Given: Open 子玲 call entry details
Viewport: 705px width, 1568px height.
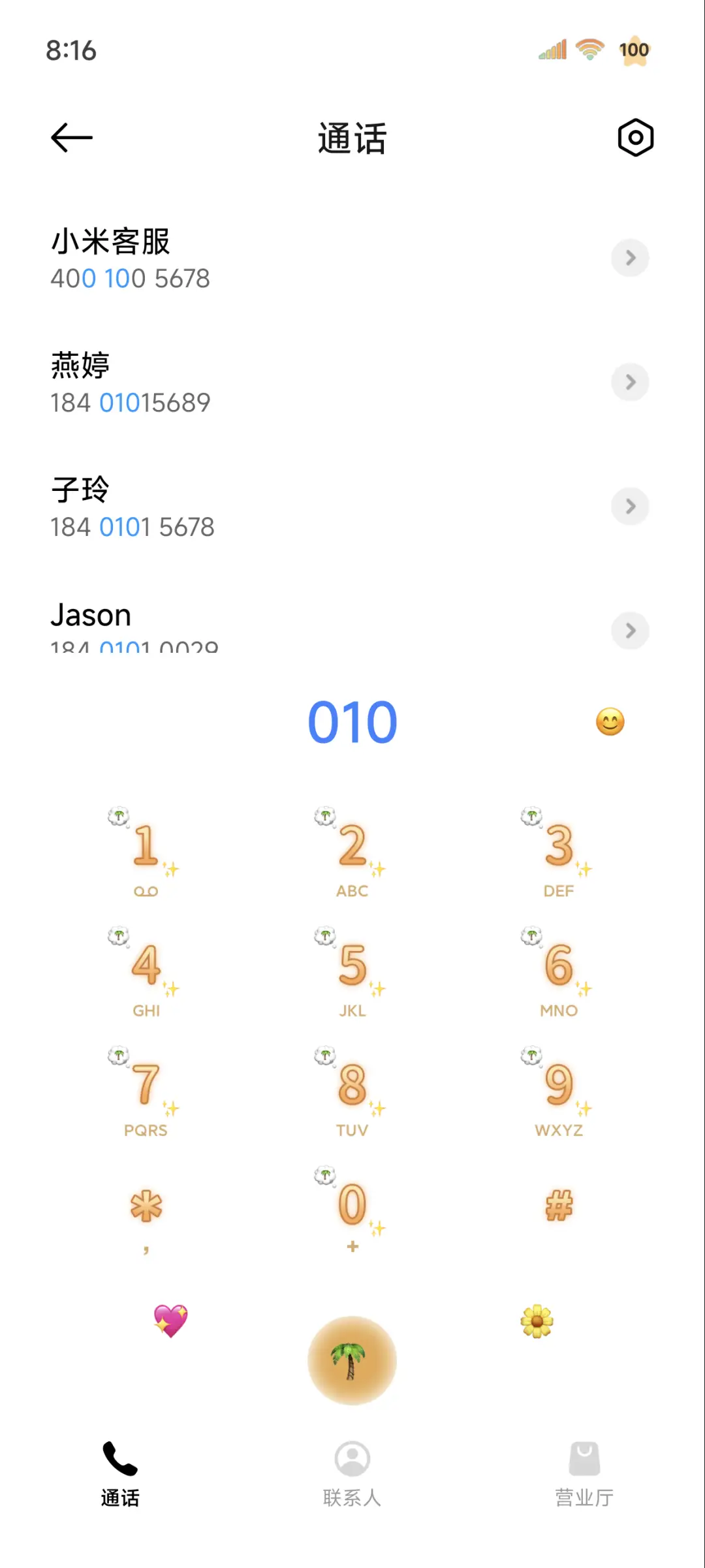Looking at the screenshot, I should [x=630, y=507].
